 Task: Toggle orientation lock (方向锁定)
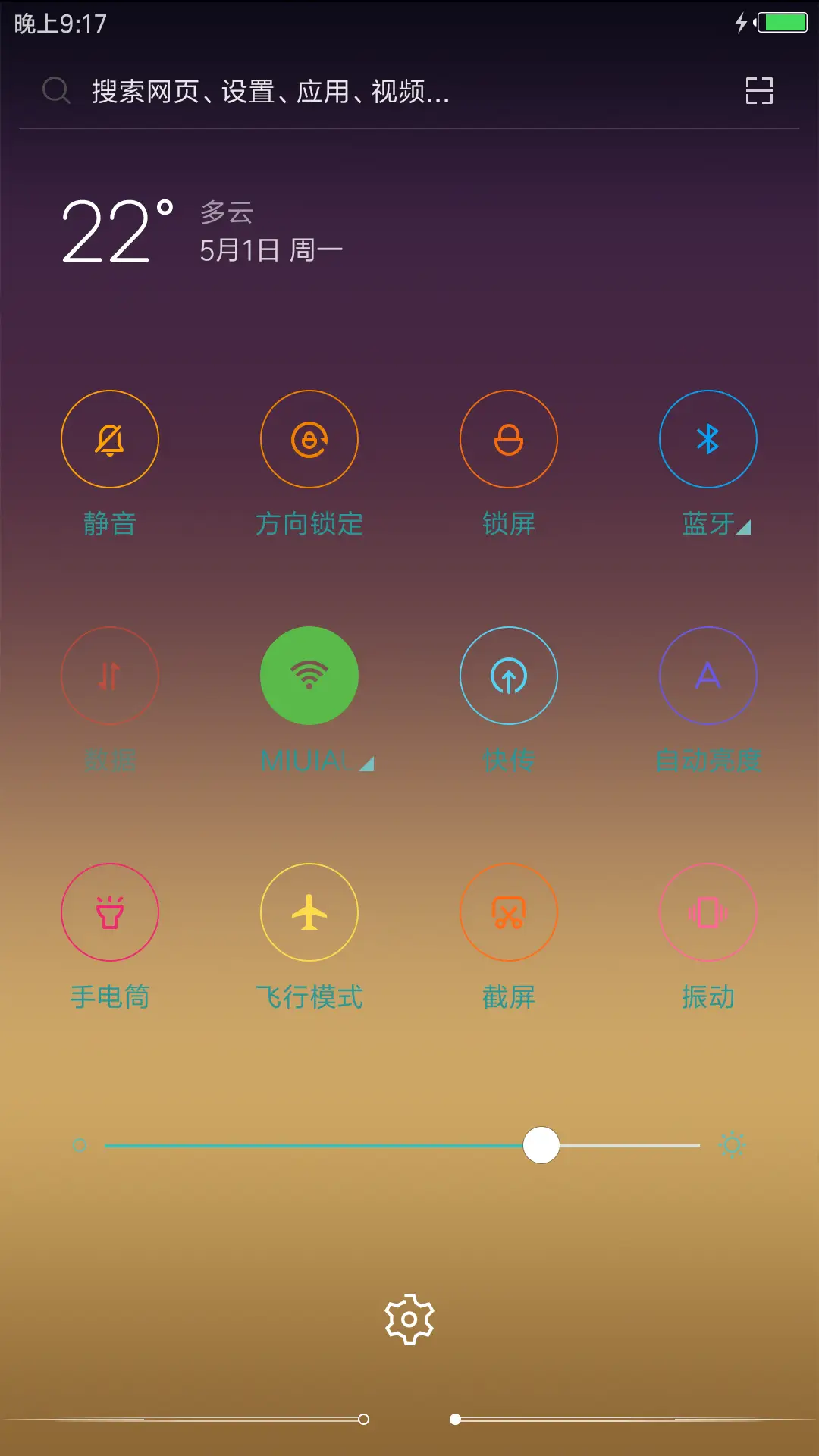coord(309,438)
